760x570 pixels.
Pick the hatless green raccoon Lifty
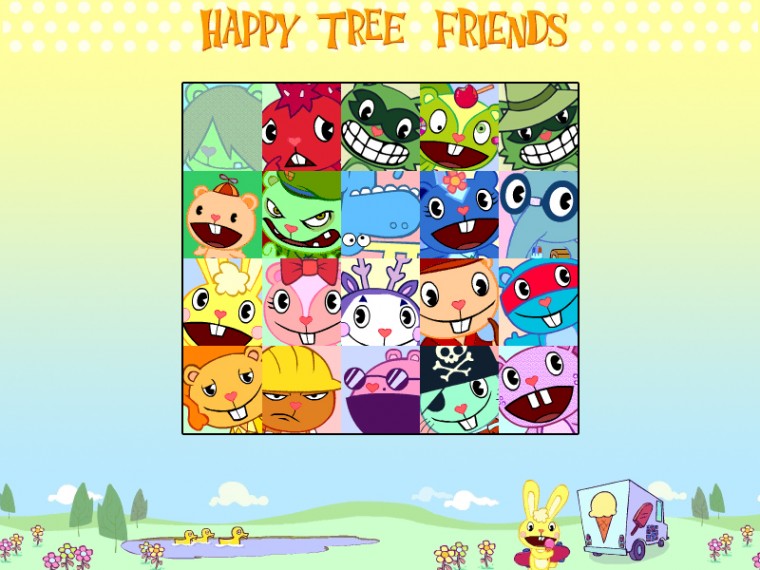coord(380,127)
